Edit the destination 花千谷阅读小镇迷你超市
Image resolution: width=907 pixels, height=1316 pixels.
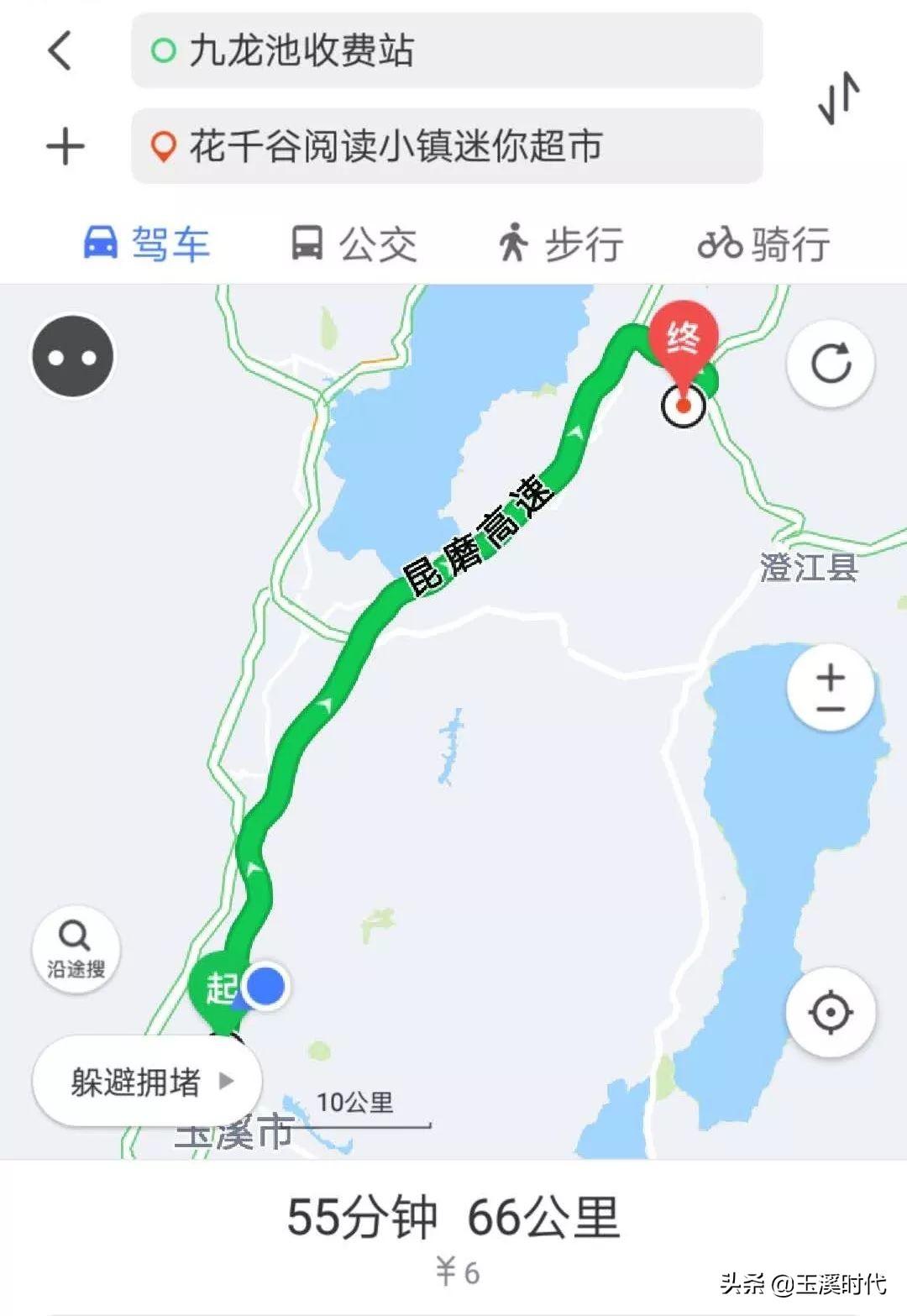[x=446, y=146]
